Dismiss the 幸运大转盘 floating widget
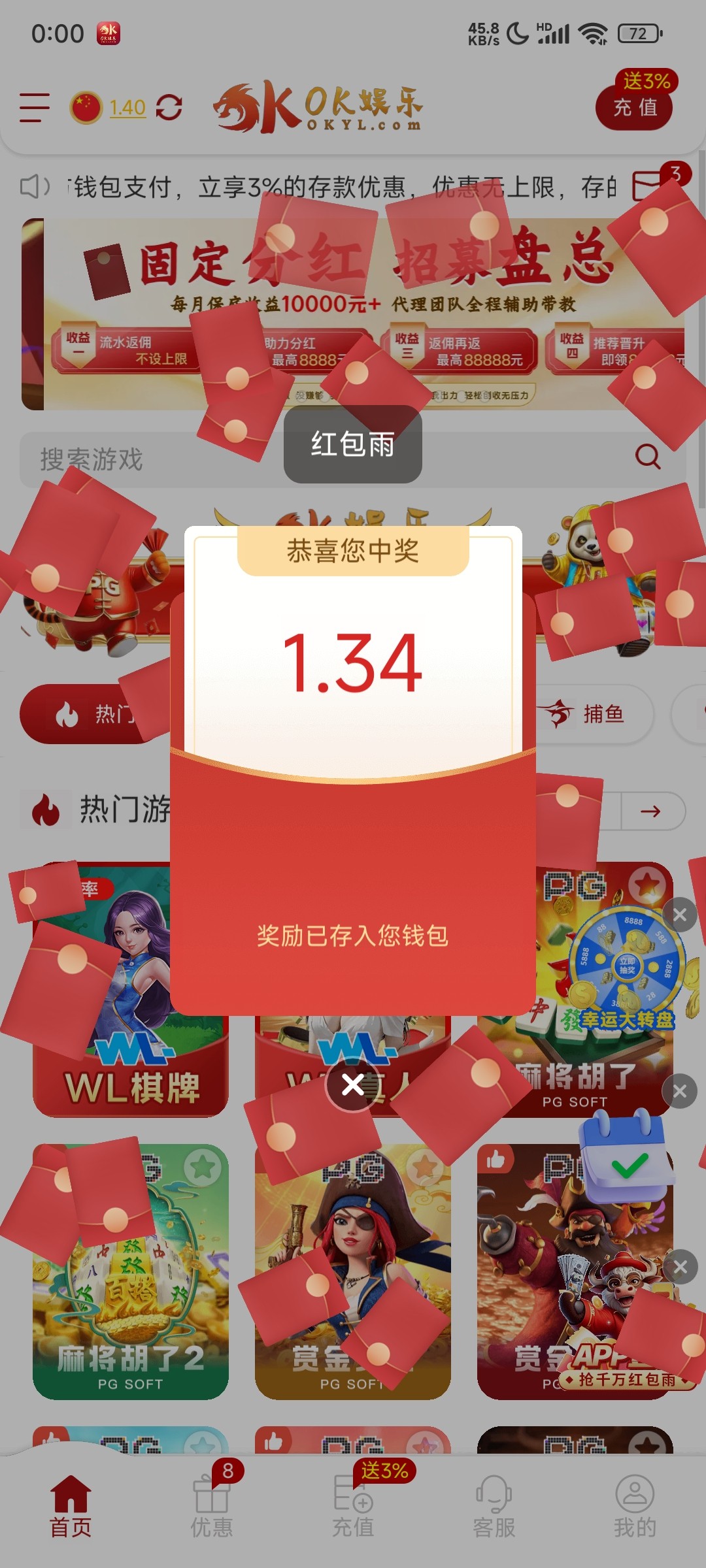 [680, 914]
